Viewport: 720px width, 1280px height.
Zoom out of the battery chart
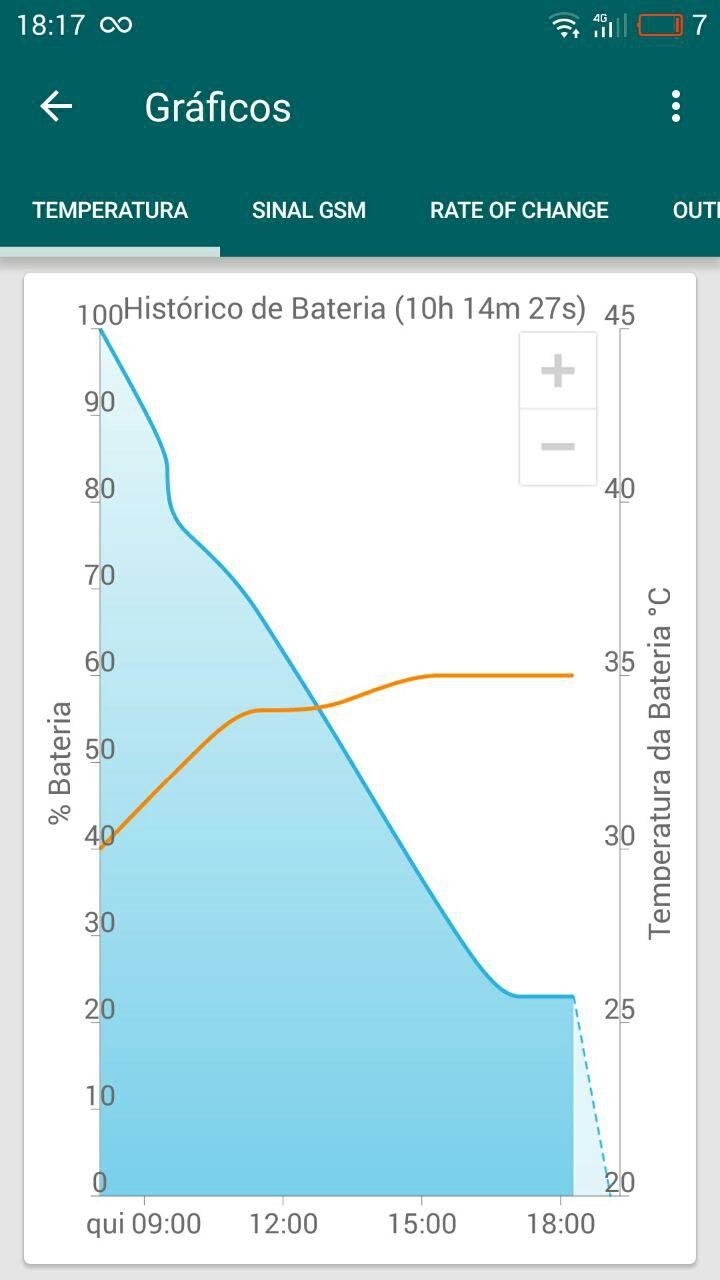click(557, 447)
